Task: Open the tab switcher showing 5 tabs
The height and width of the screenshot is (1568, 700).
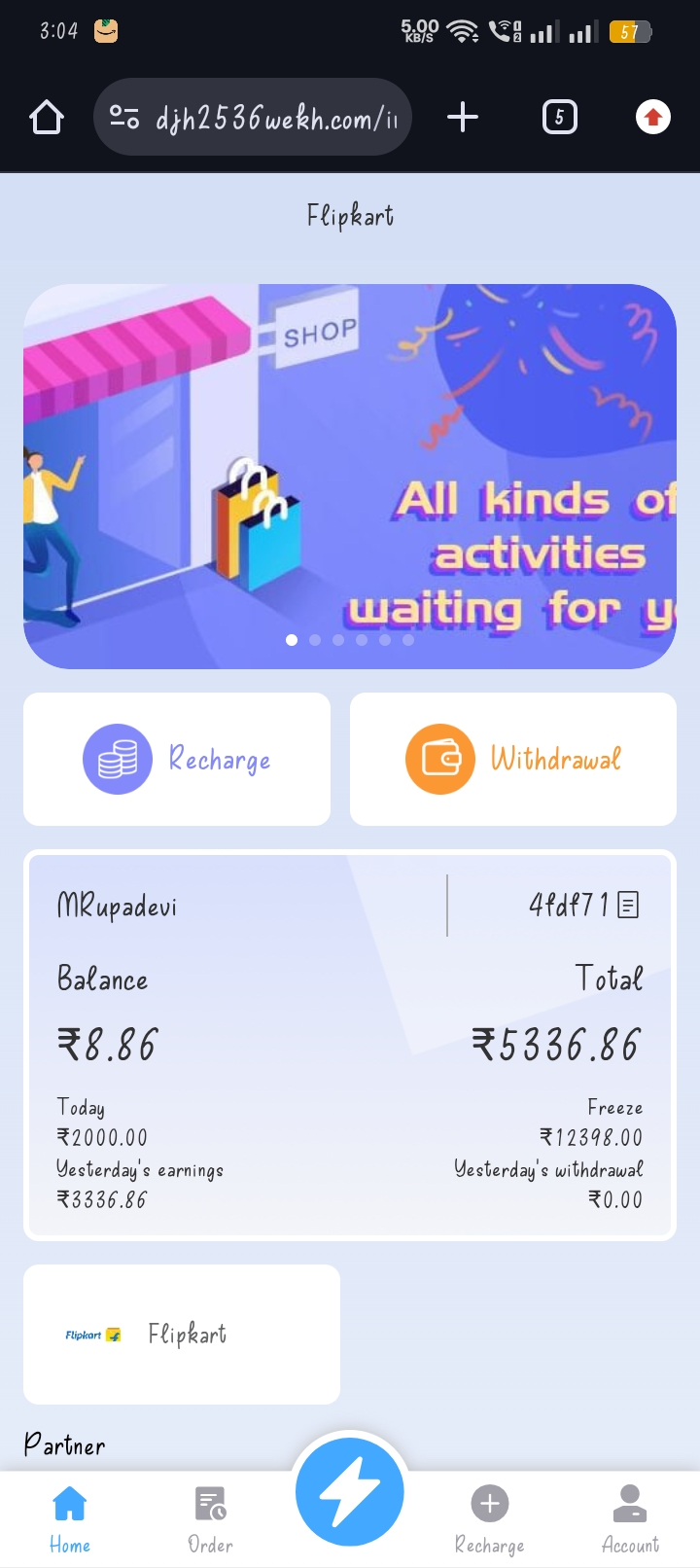Action: click(559, 118)
